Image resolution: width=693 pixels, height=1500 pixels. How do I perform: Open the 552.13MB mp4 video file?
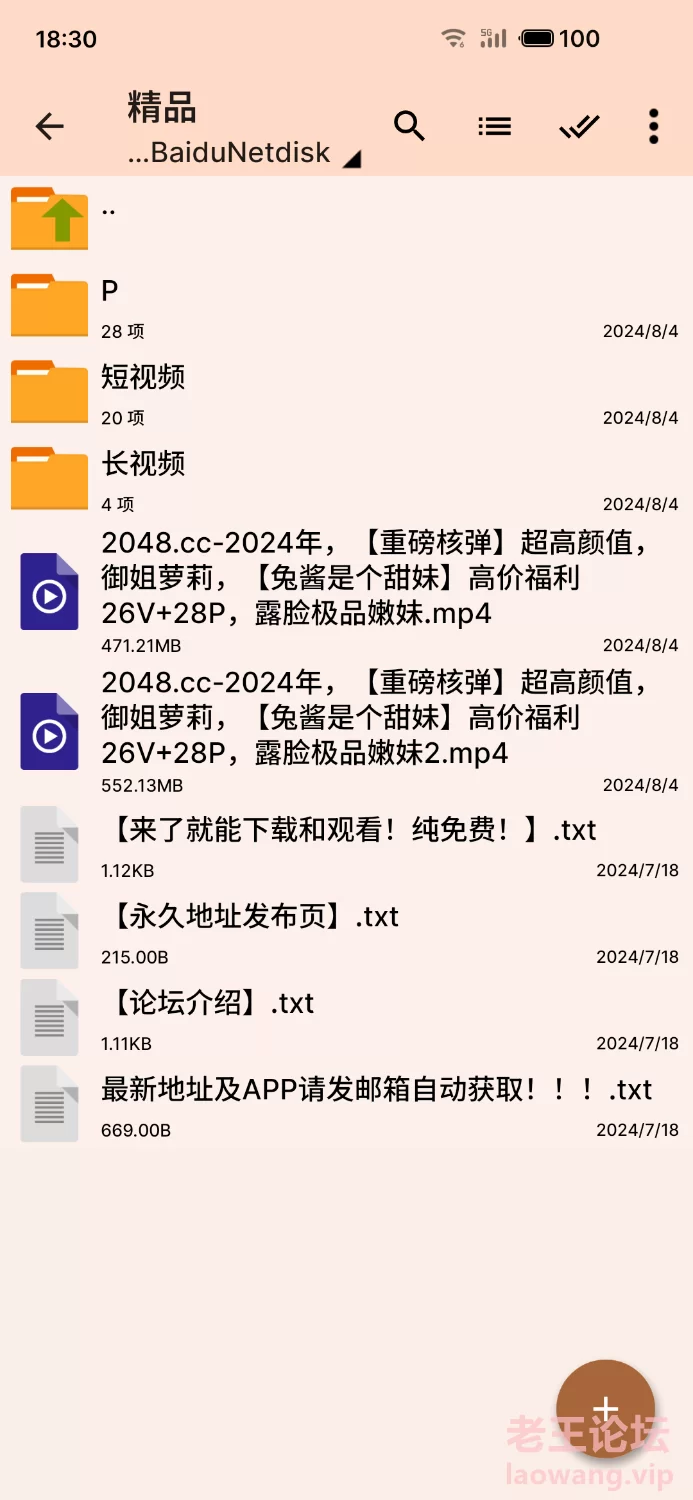346,730
